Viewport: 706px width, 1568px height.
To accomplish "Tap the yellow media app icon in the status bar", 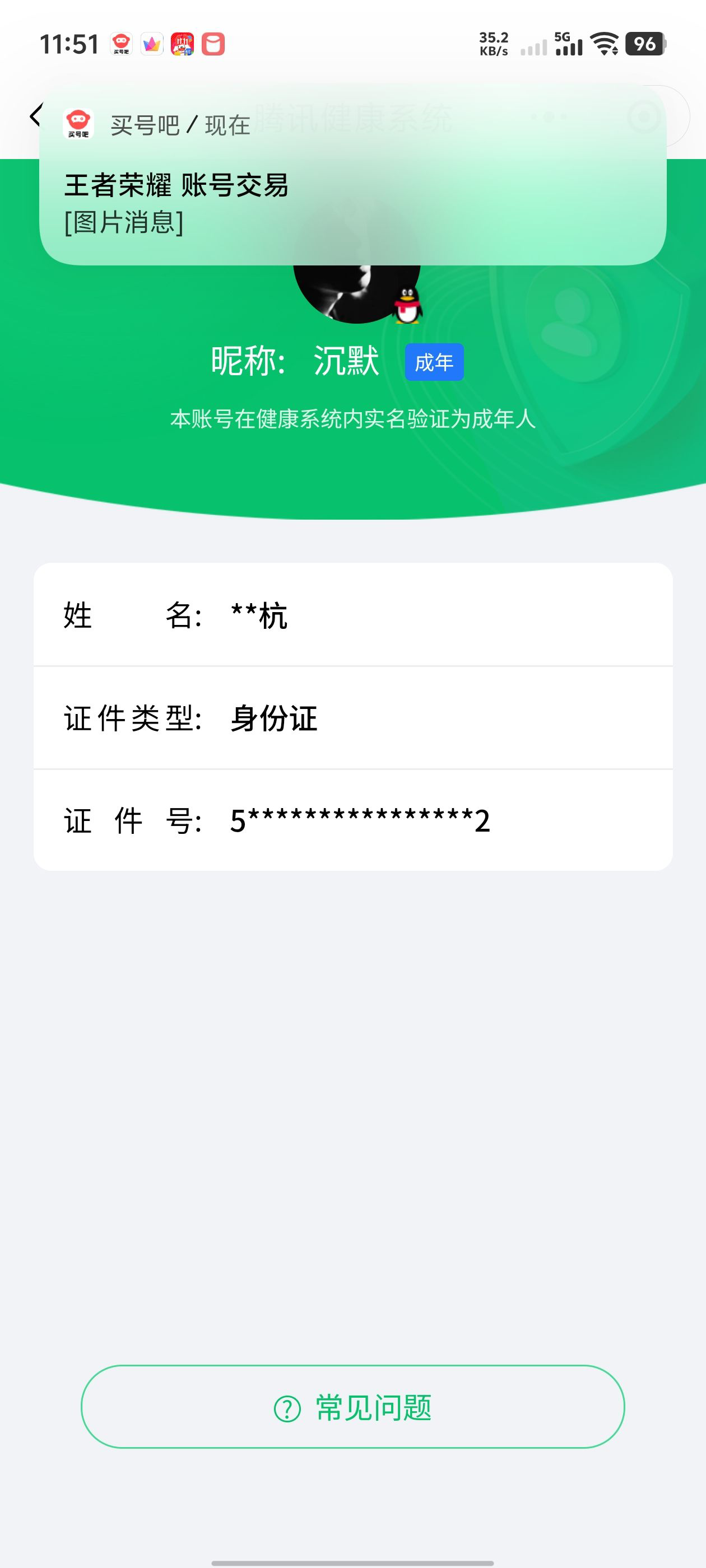I will (x=152, y=43).
